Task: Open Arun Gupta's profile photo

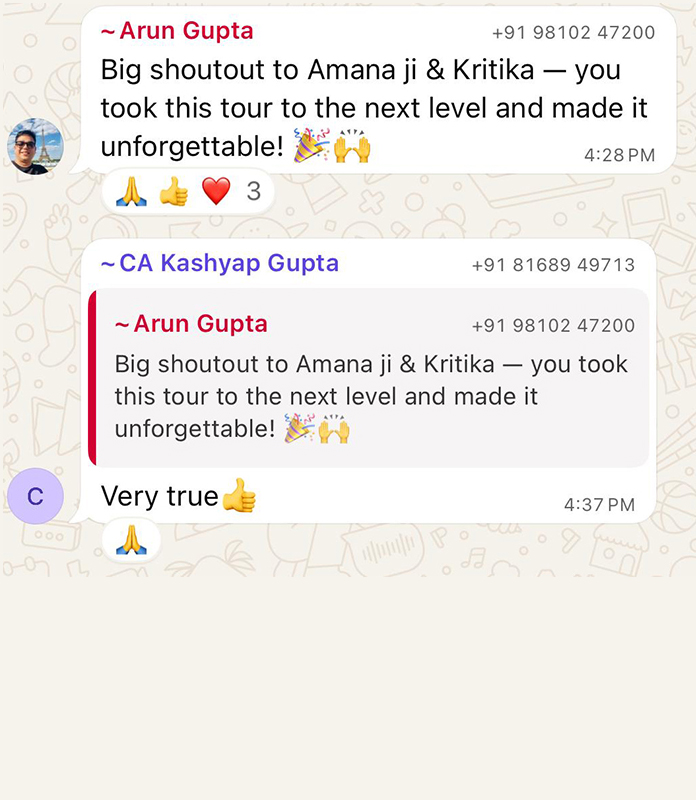Action: point(35,146)
